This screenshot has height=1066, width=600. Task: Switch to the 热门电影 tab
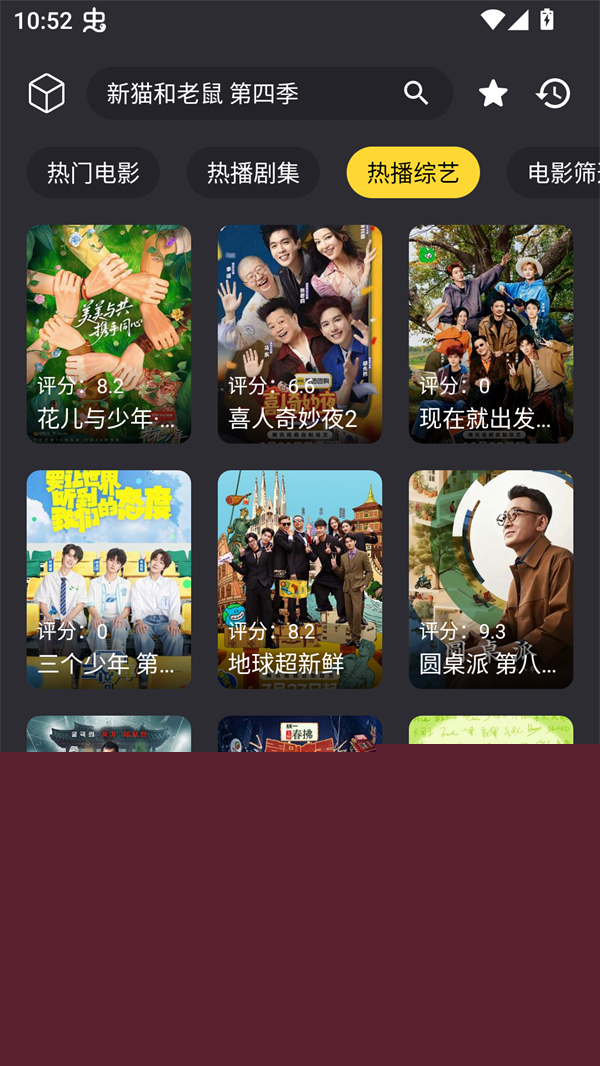pyautogui.click(x=93, y=172)
